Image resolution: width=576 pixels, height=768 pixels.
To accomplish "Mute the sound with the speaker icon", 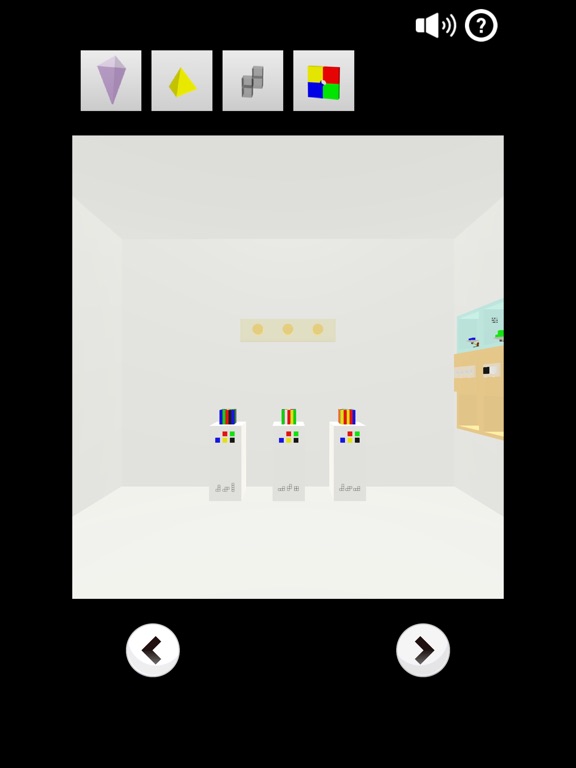I will tap(435, 25).
